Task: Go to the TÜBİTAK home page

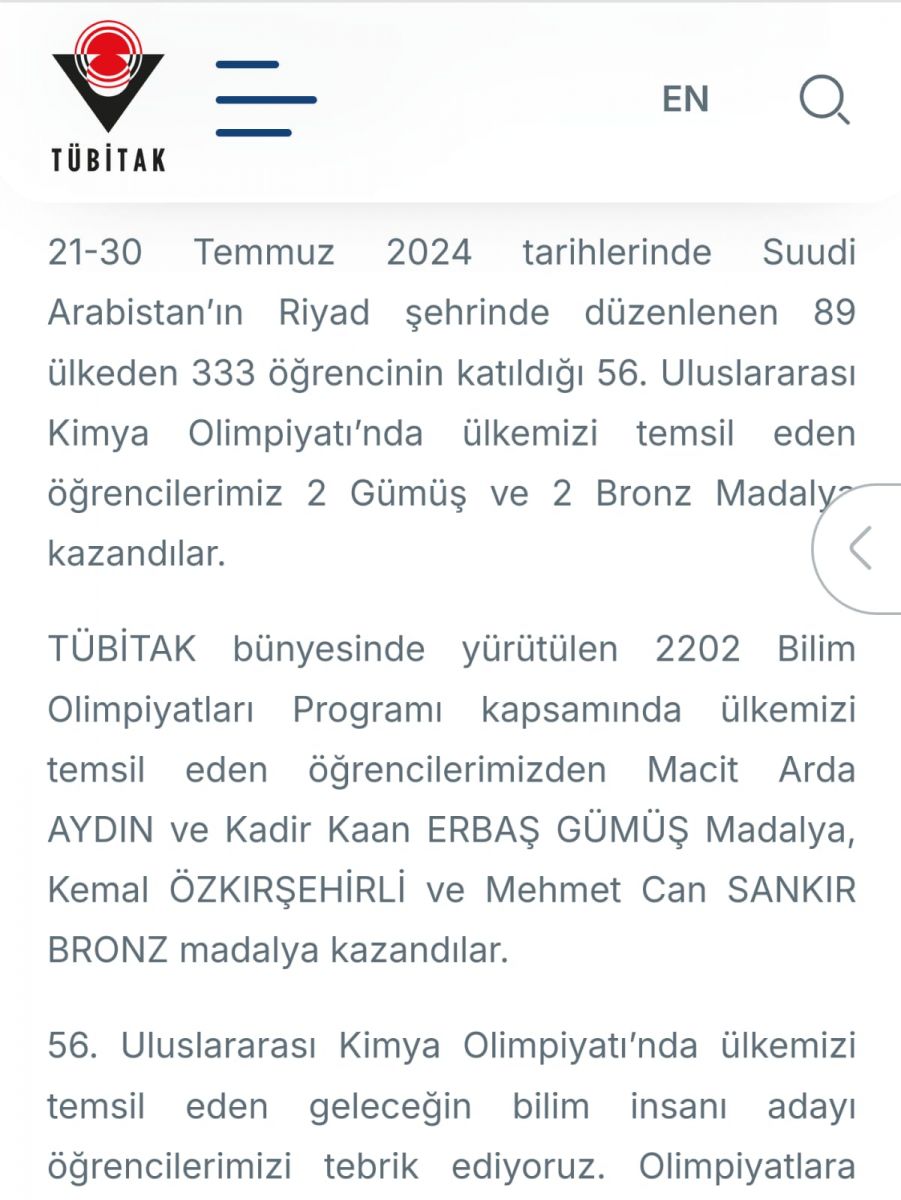Action: click(108, 98)
